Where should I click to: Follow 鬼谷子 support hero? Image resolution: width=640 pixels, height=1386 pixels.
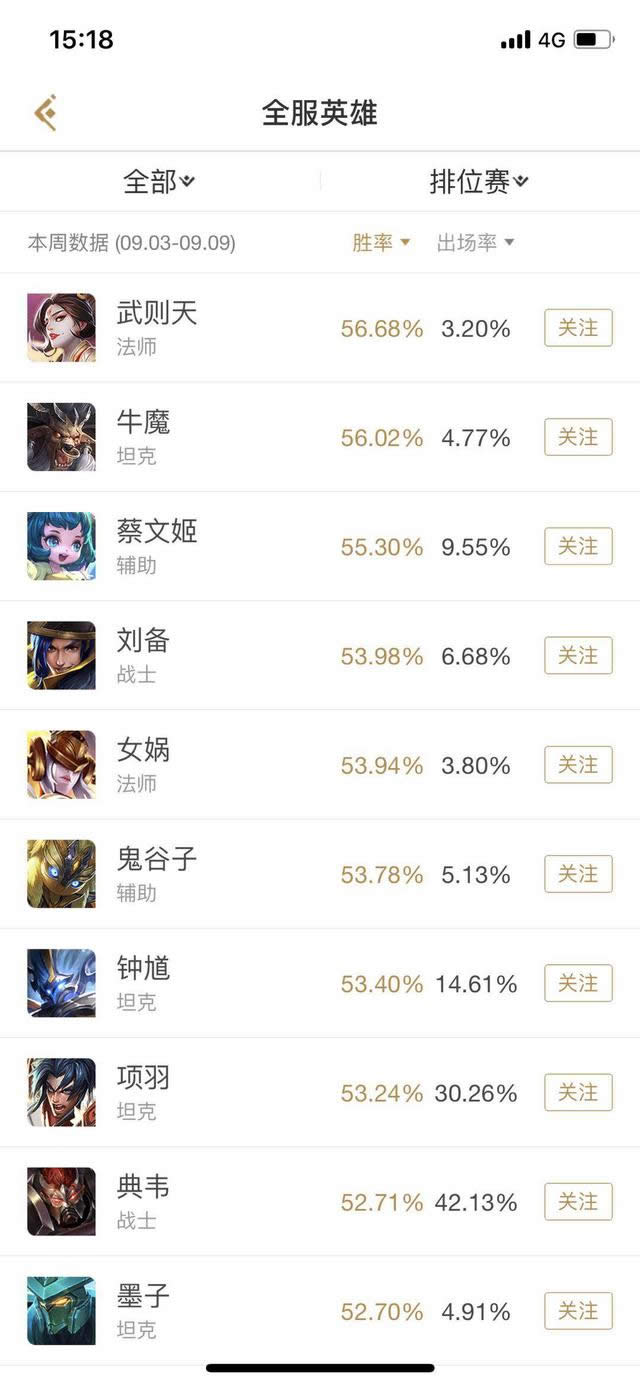578,874
